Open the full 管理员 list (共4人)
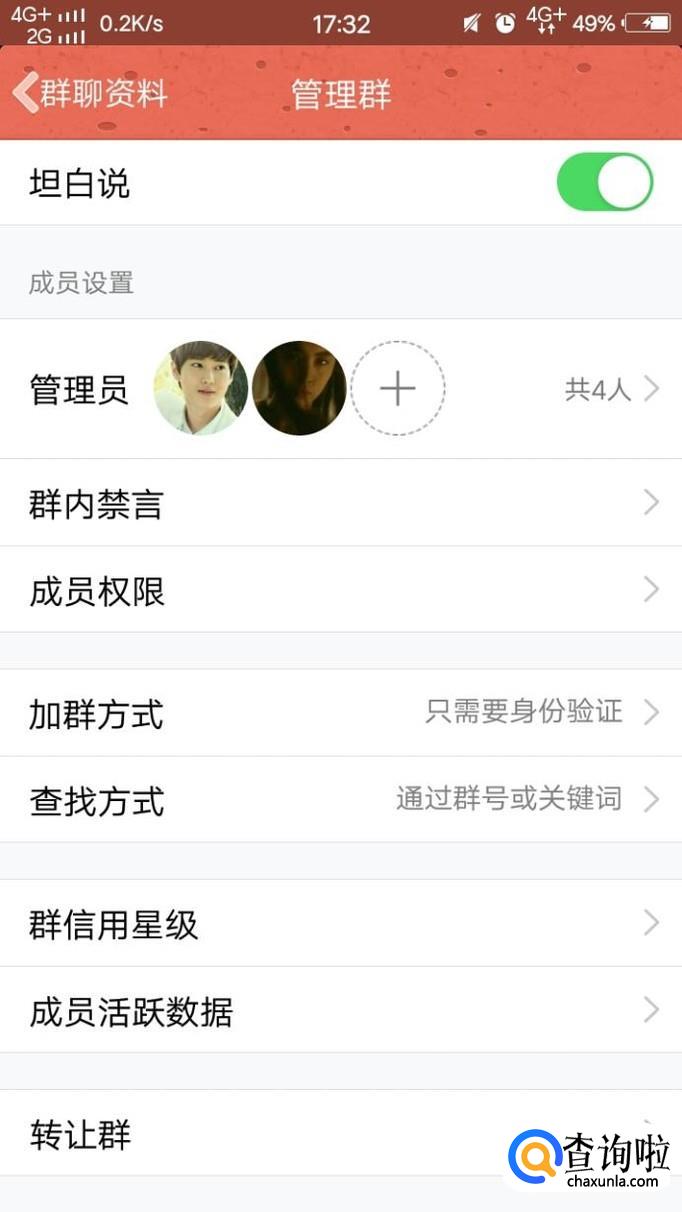The image size is (682, 1212). (x=610, y=389)
